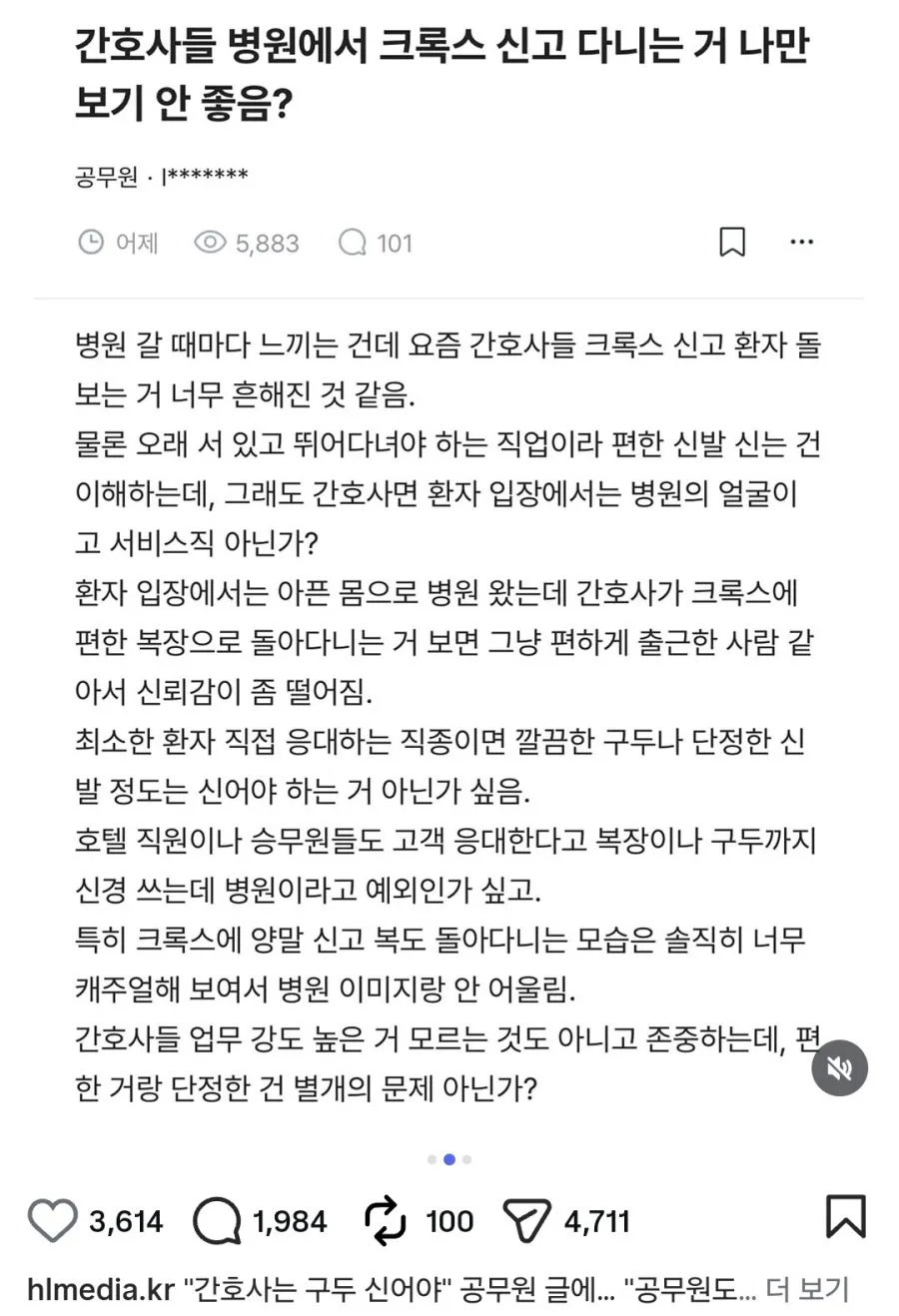Unmute sound with the speaker icon
This screenshot has width=899, height=1316.
(839, 1067)
